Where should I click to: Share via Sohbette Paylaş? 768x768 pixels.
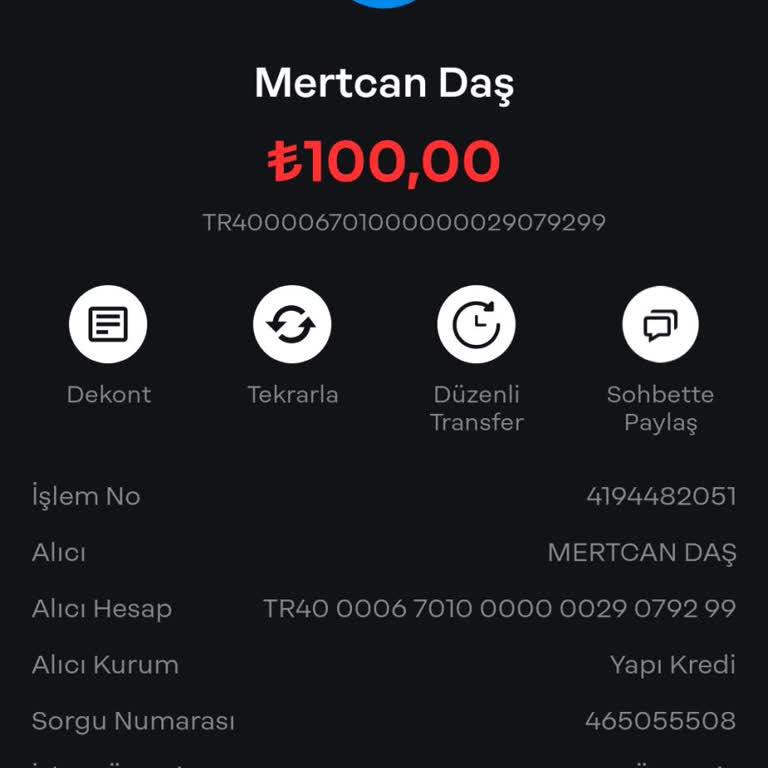tap(660, 325)
